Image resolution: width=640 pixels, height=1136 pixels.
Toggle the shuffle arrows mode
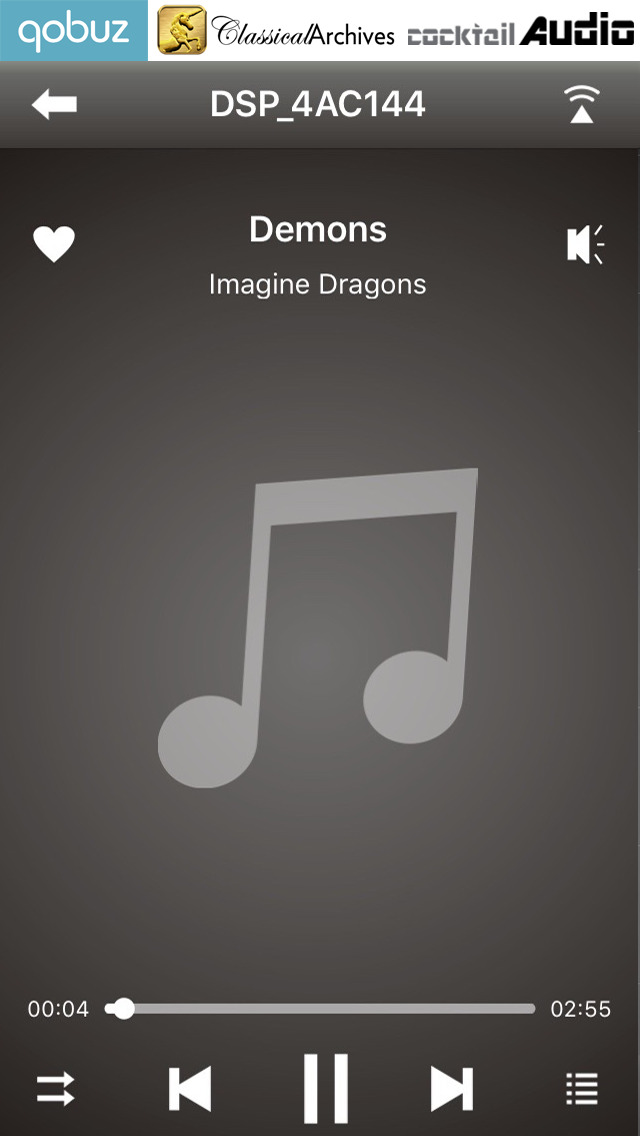click(x=56, y=1088)
